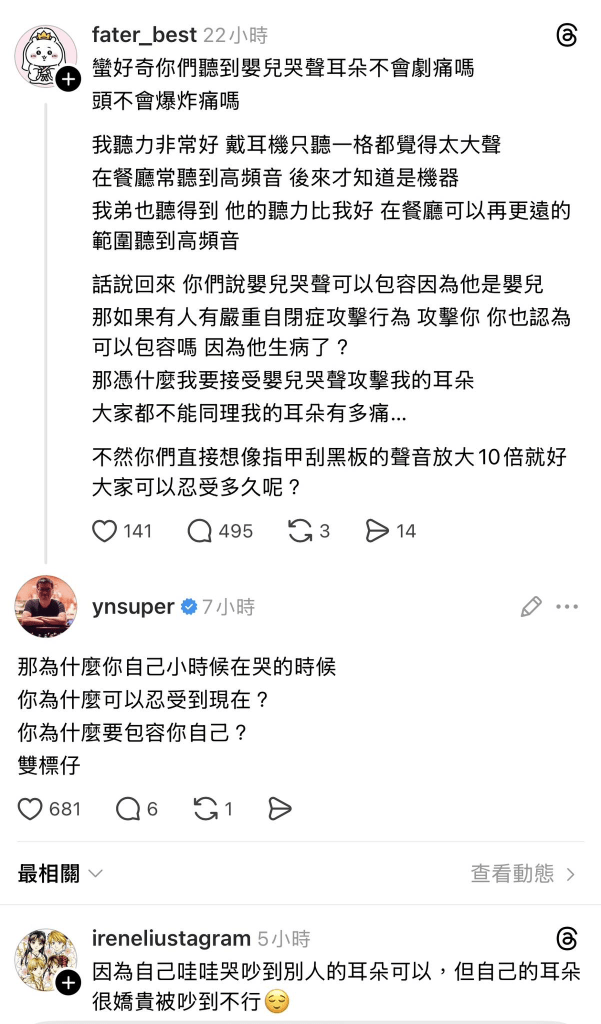Reply to ynsuper's post
The height and width of the screenshot is (1024, 601).
[x=127, y=808]
